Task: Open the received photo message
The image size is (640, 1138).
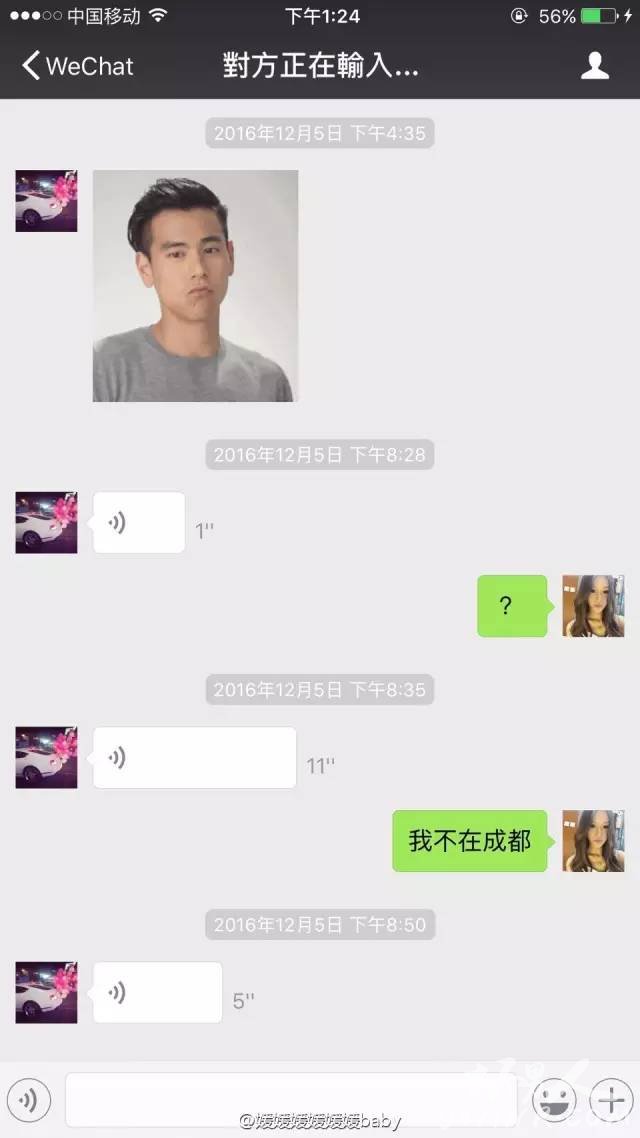Action: click(x=195, y=286)
